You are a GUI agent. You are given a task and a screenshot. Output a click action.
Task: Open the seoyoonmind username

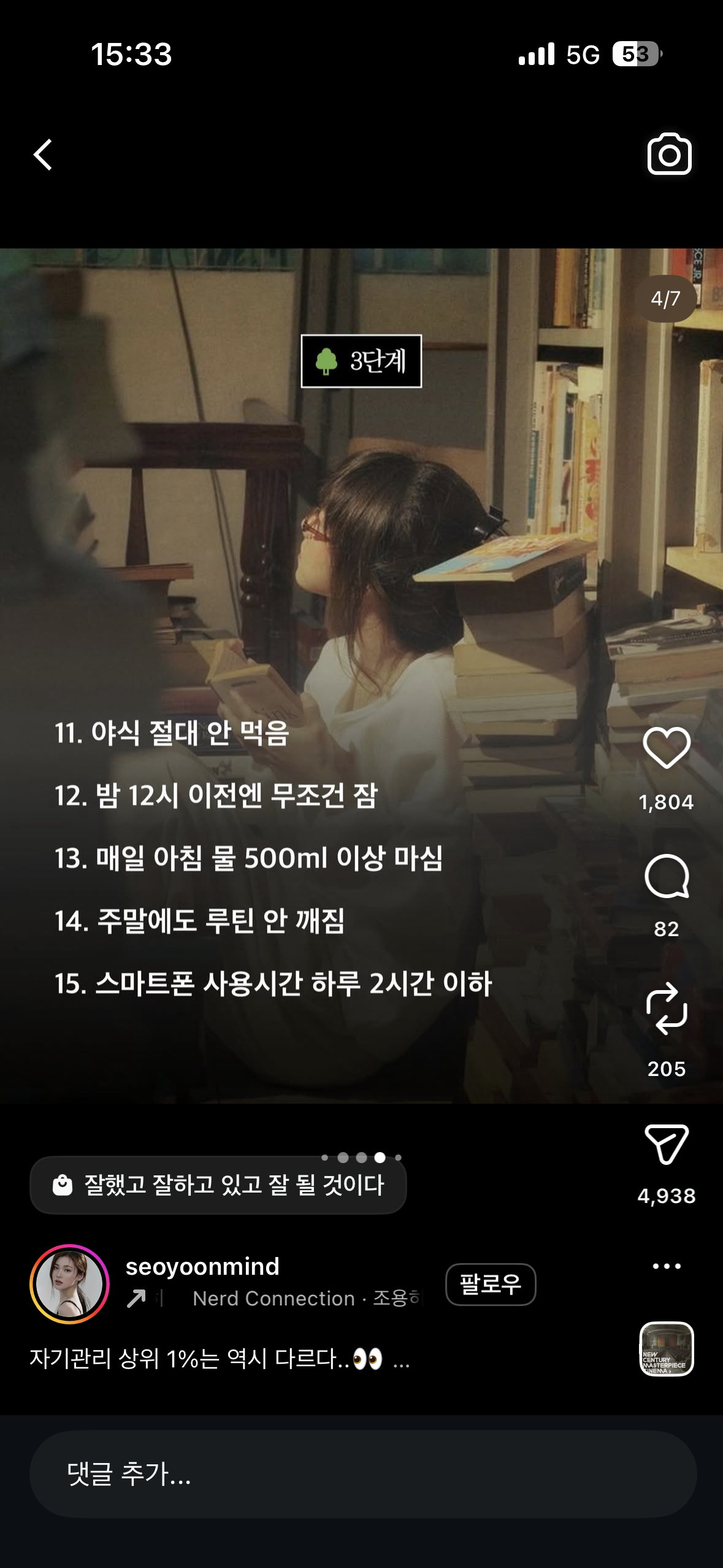[202, 1266]
